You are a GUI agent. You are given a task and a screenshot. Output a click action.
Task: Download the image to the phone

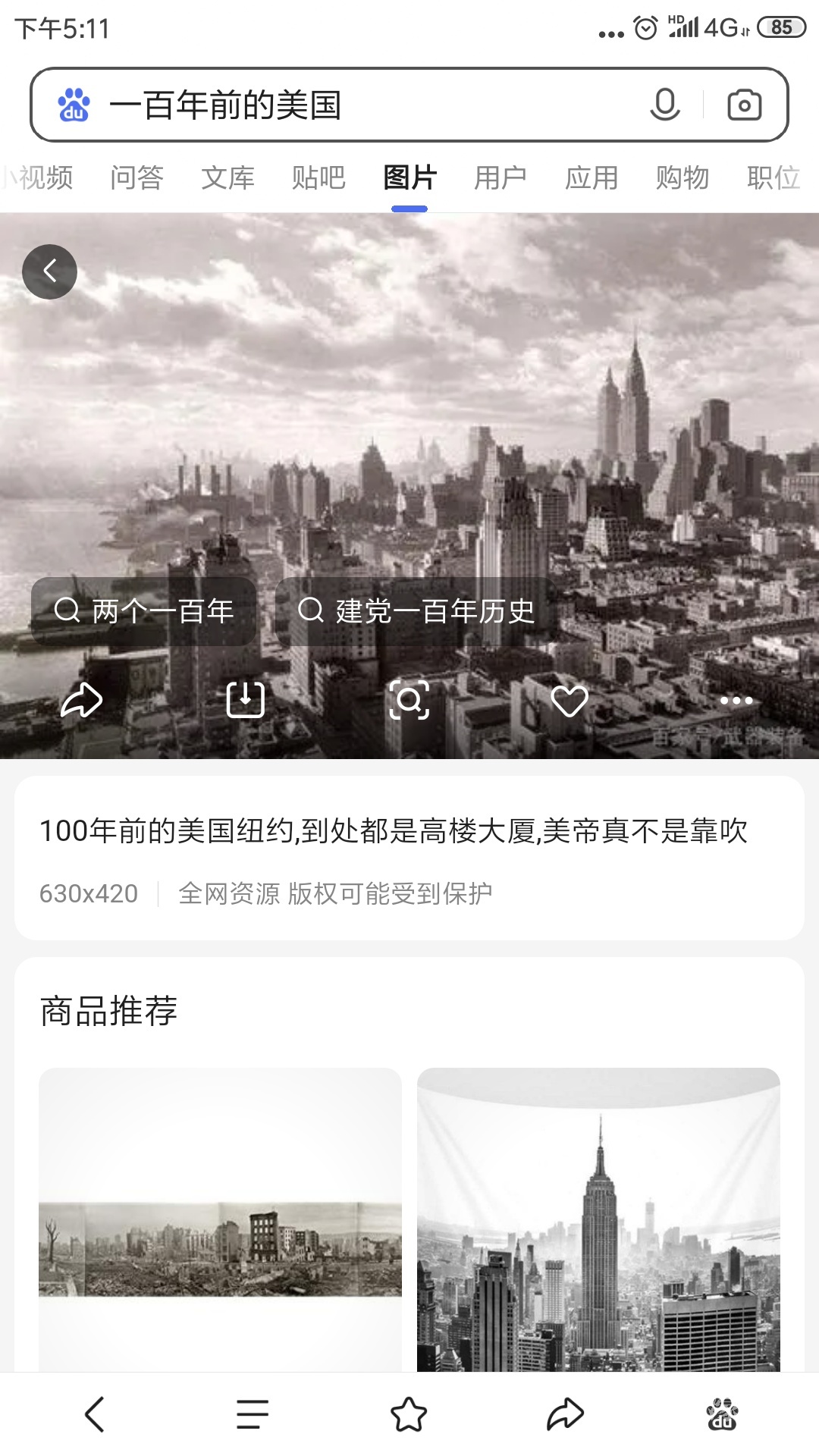(x=246, y=700)
